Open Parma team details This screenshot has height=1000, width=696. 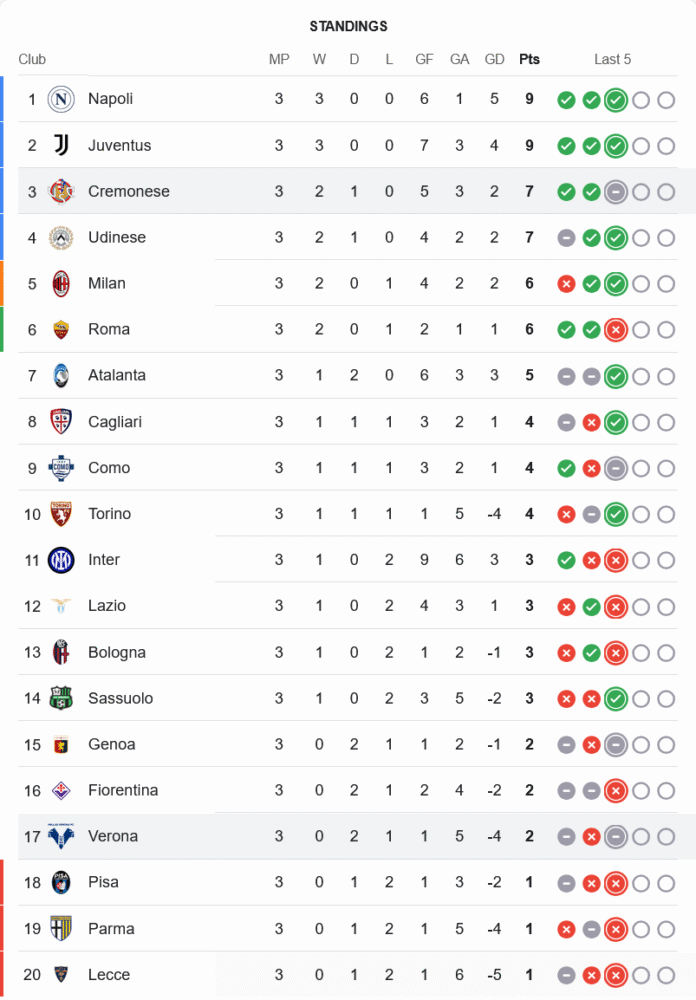click(x=108, y=928)
